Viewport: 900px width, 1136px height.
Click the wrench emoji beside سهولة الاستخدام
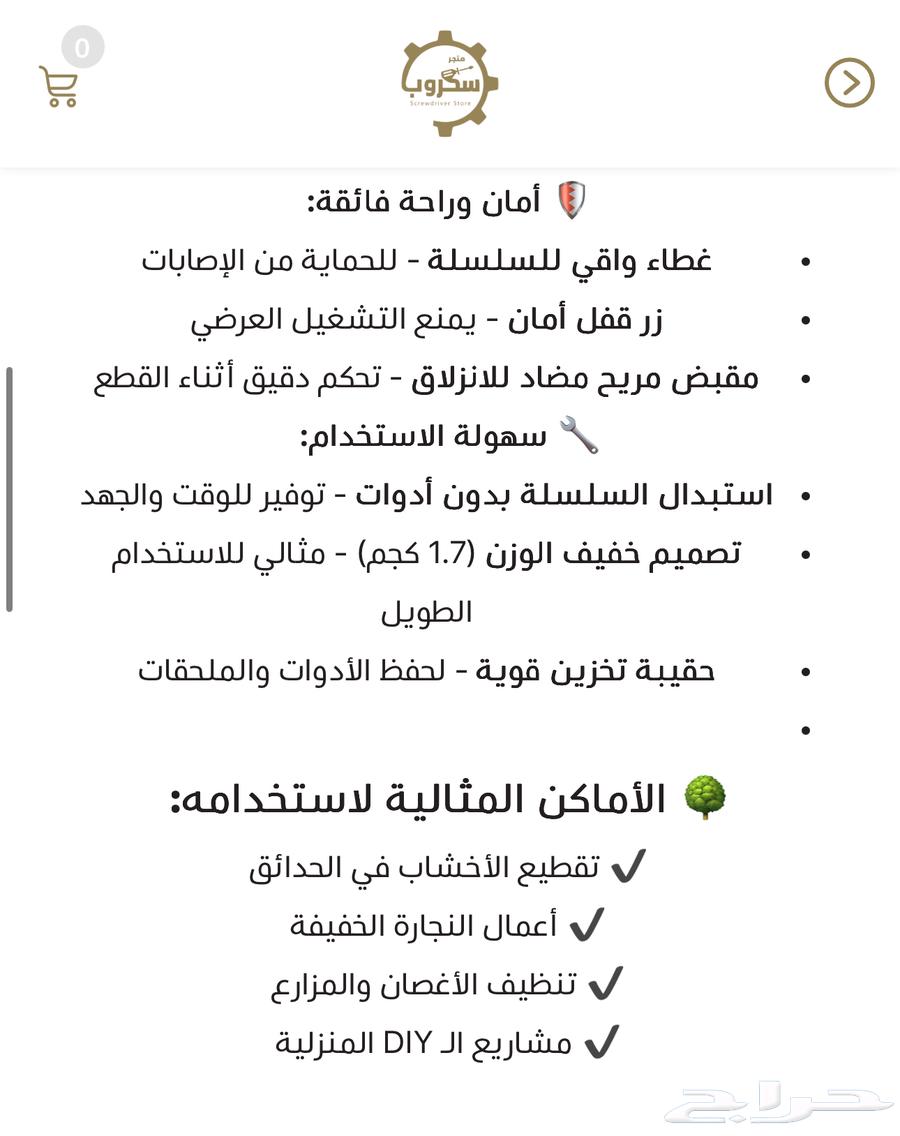coord(577,434)
